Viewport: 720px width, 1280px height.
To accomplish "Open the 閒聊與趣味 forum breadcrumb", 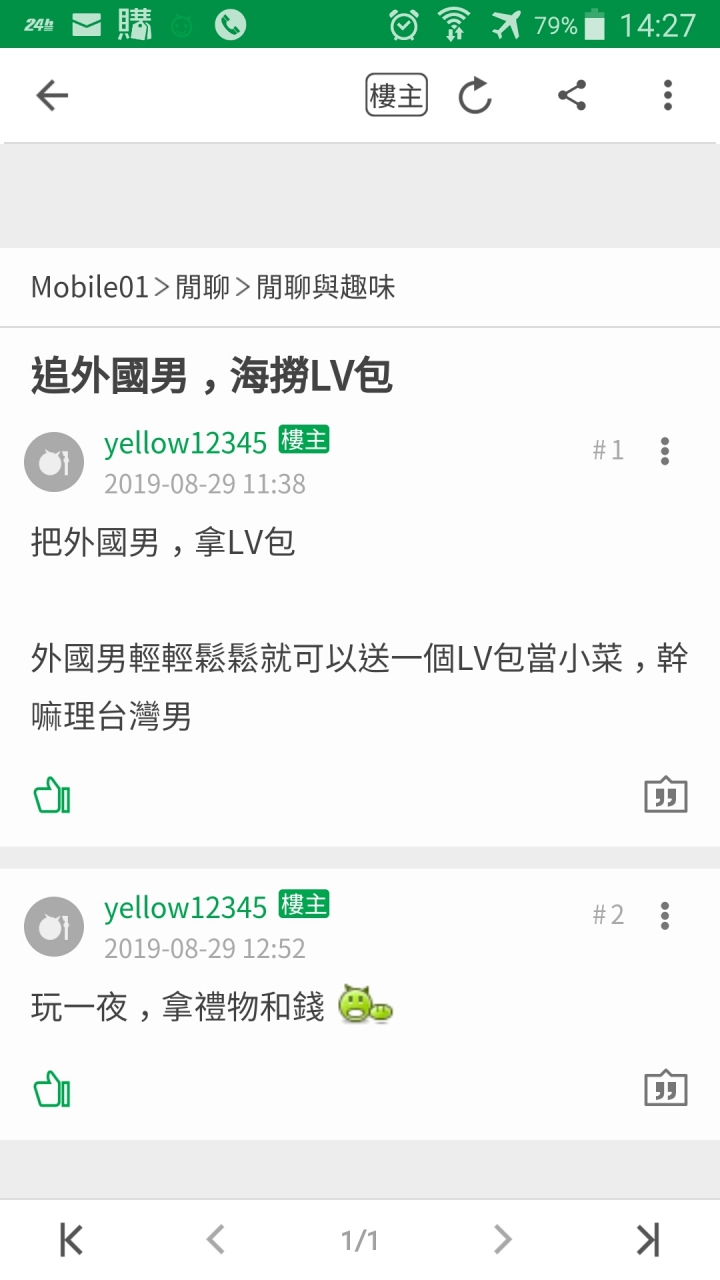I will [x=326, y=288].
